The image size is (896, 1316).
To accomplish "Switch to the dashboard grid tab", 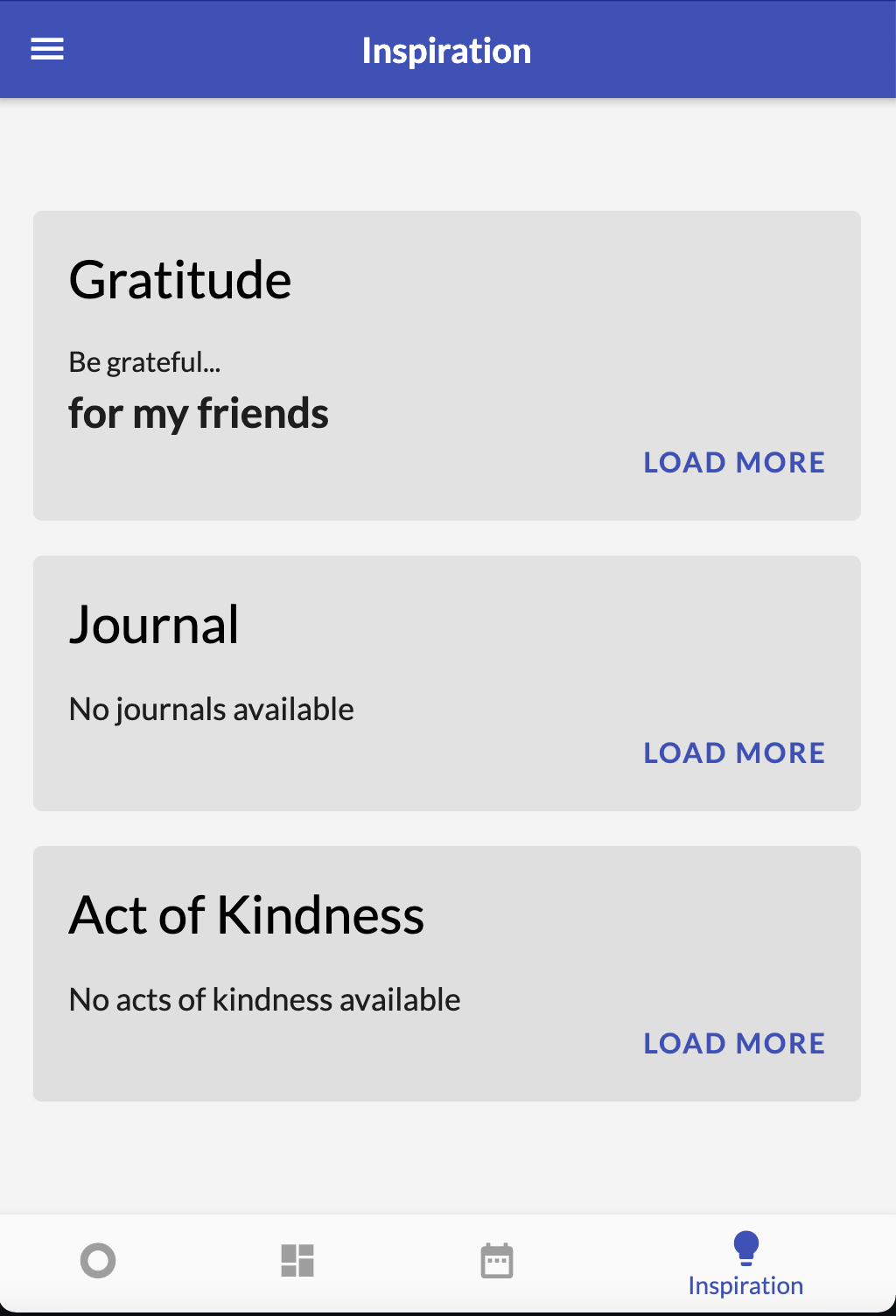I will coord(297,1261).
